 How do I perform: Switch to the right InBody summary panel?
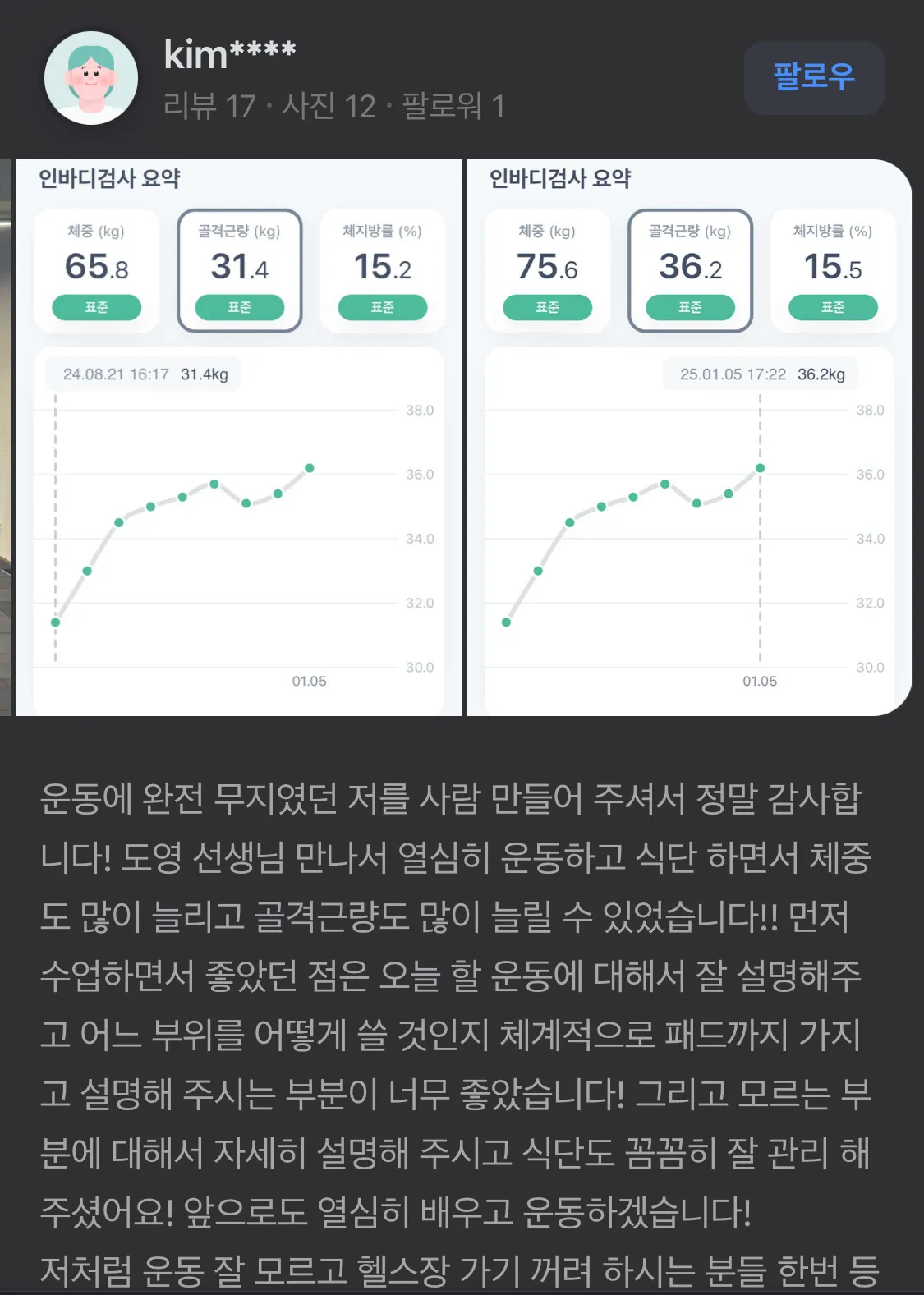[x=690, y=435]
